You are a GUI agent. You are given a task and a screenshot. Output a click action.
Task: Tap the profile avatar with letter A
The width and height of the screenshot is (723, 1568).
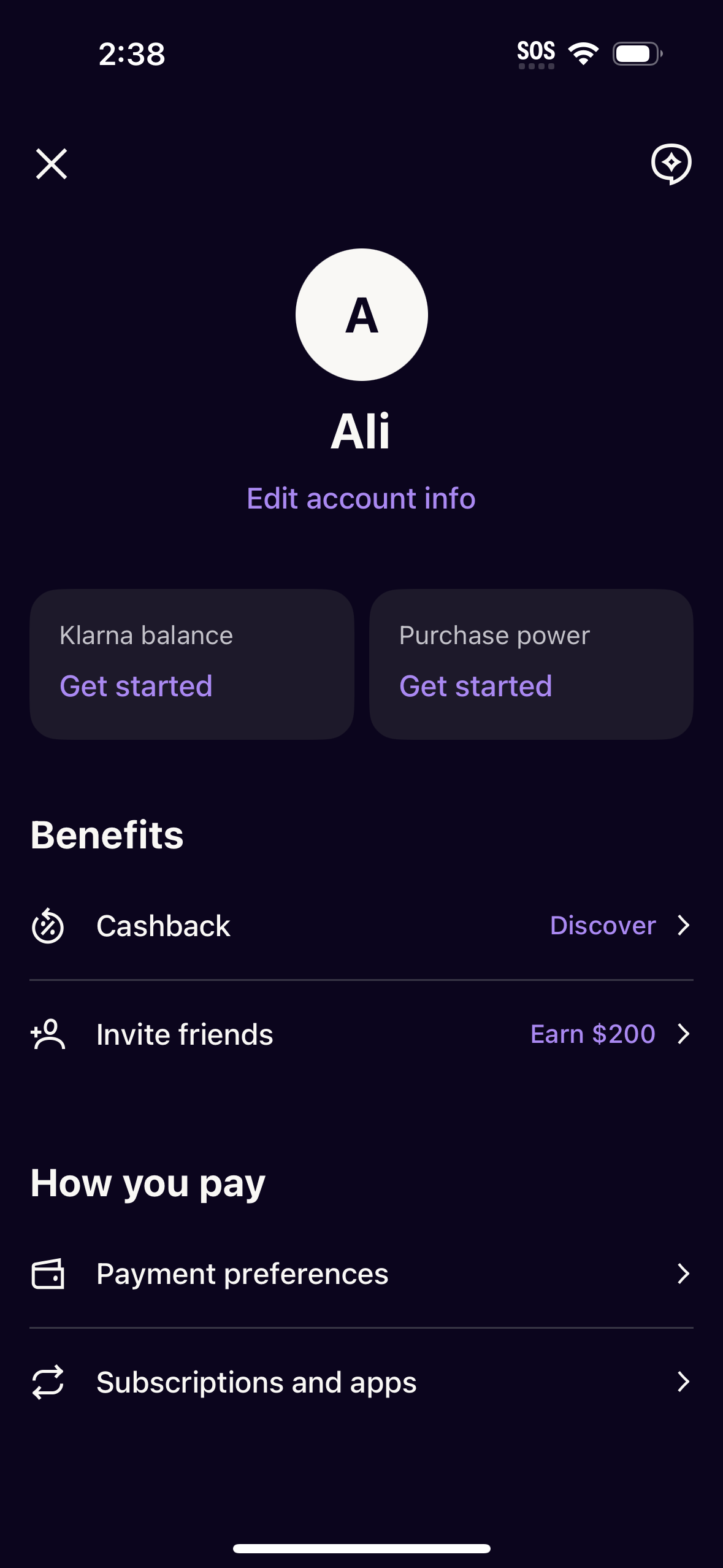(x=361, y=315)
